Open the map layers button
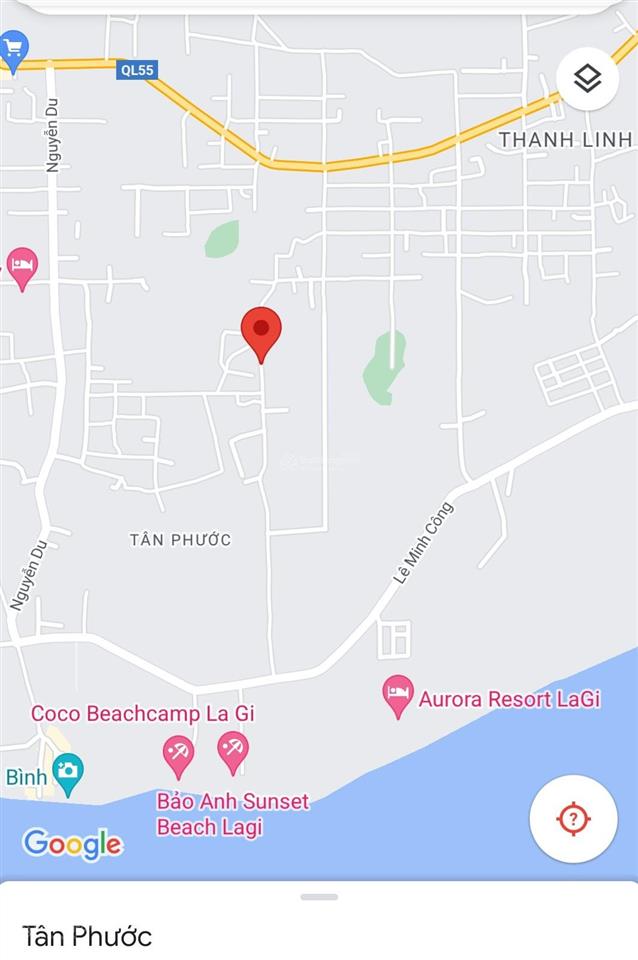638x960 pixels. [587, 78]
